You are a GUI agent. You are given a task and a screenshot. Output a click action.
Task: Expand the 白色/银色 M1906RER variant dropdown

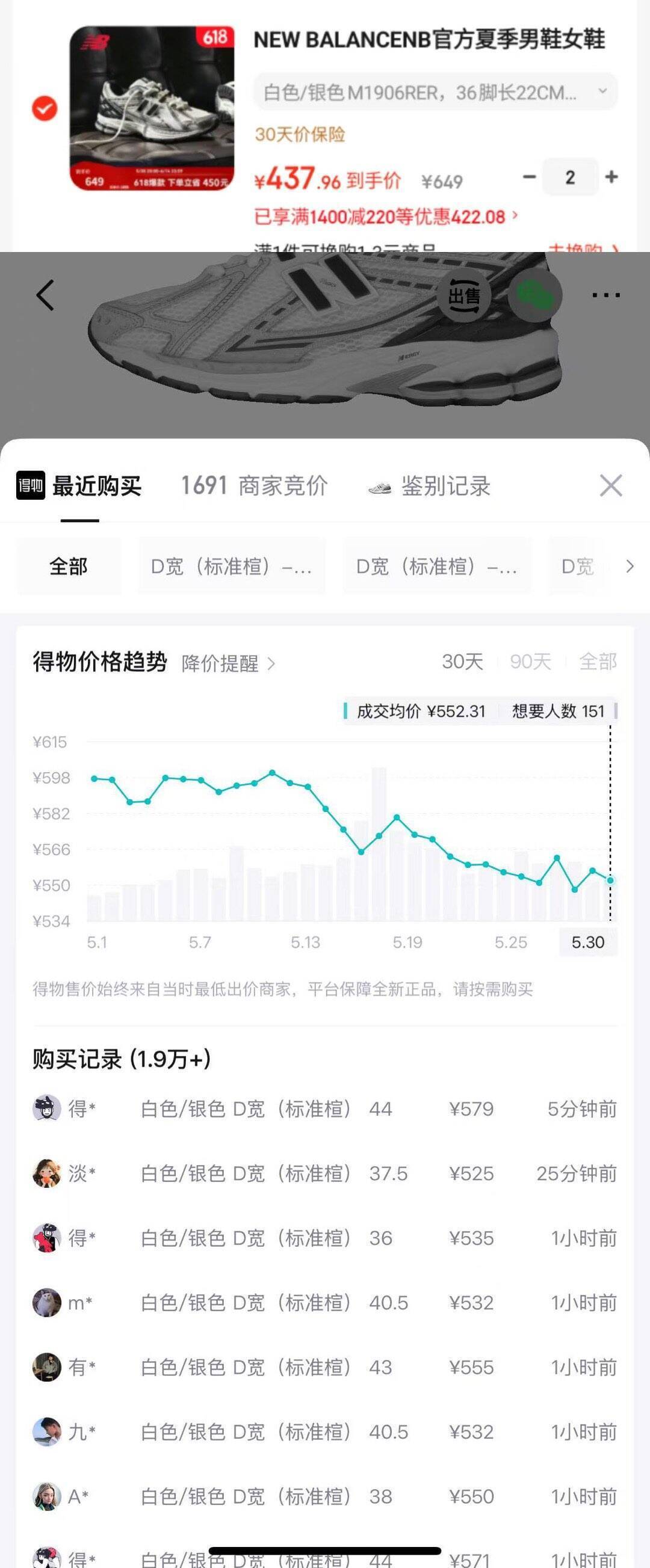435,92
